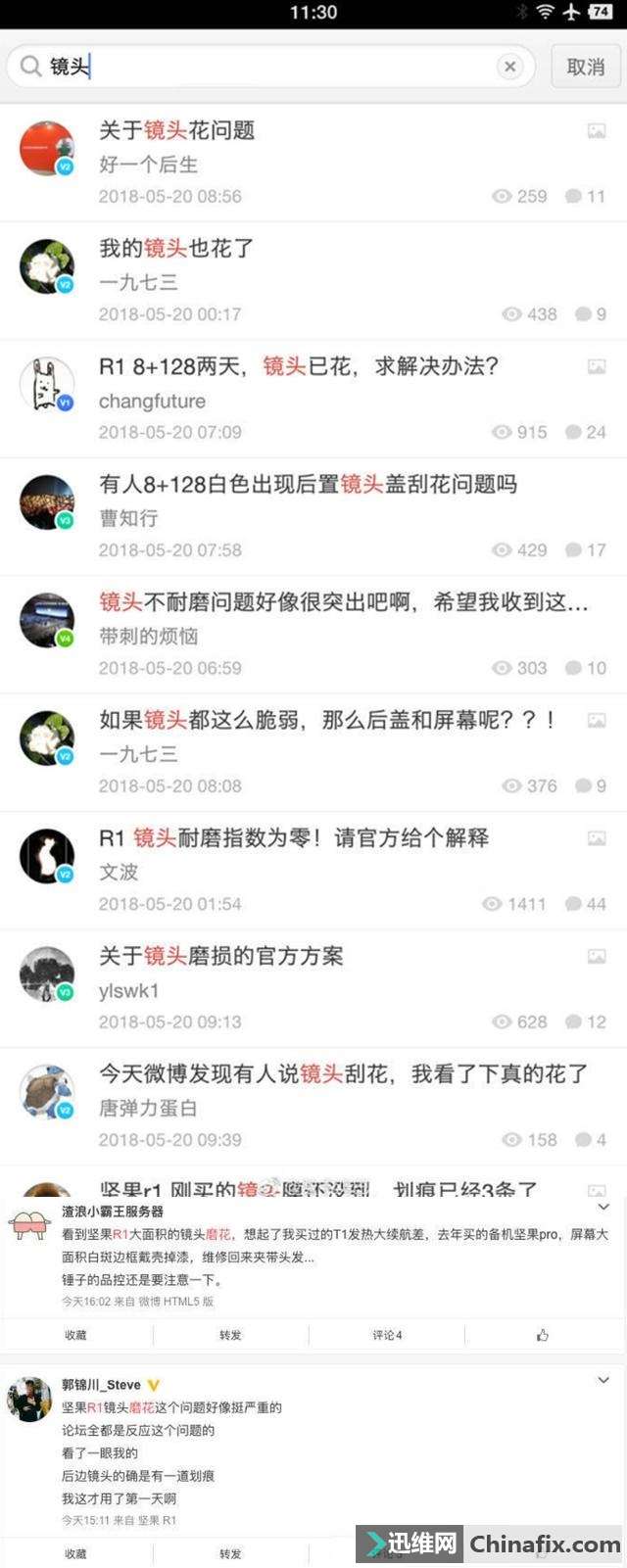Expand the options chevron on 渣浪小霸王服务器's post
The image size is (627, 1568).
coord(603,1208)
